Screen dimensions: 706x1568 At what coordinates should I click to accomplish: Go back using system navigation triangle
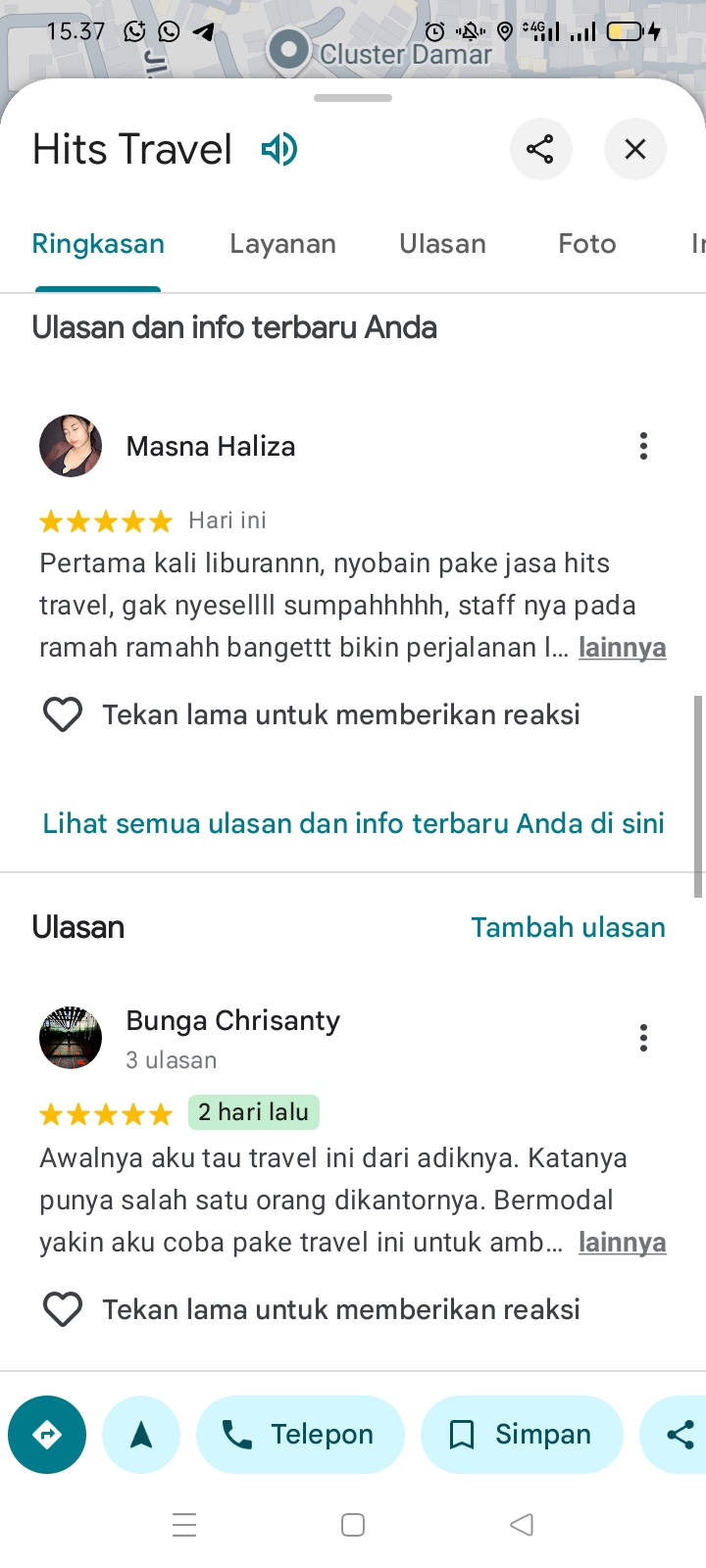pyautogui.click(x=522, y=1525)
